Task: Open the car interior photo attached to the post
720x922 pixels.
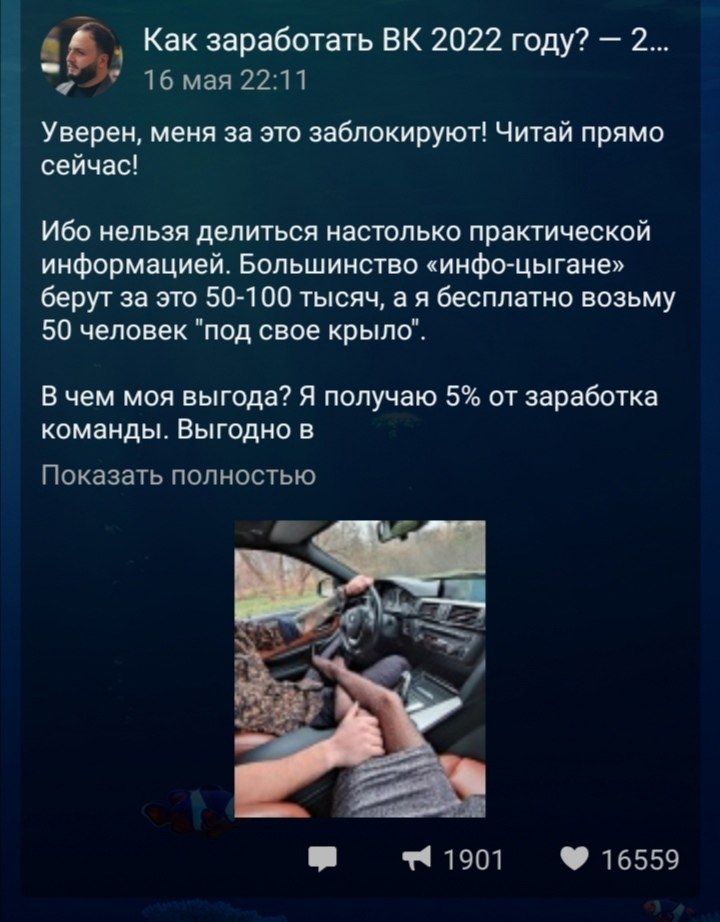Action: [x=359, y=668]
